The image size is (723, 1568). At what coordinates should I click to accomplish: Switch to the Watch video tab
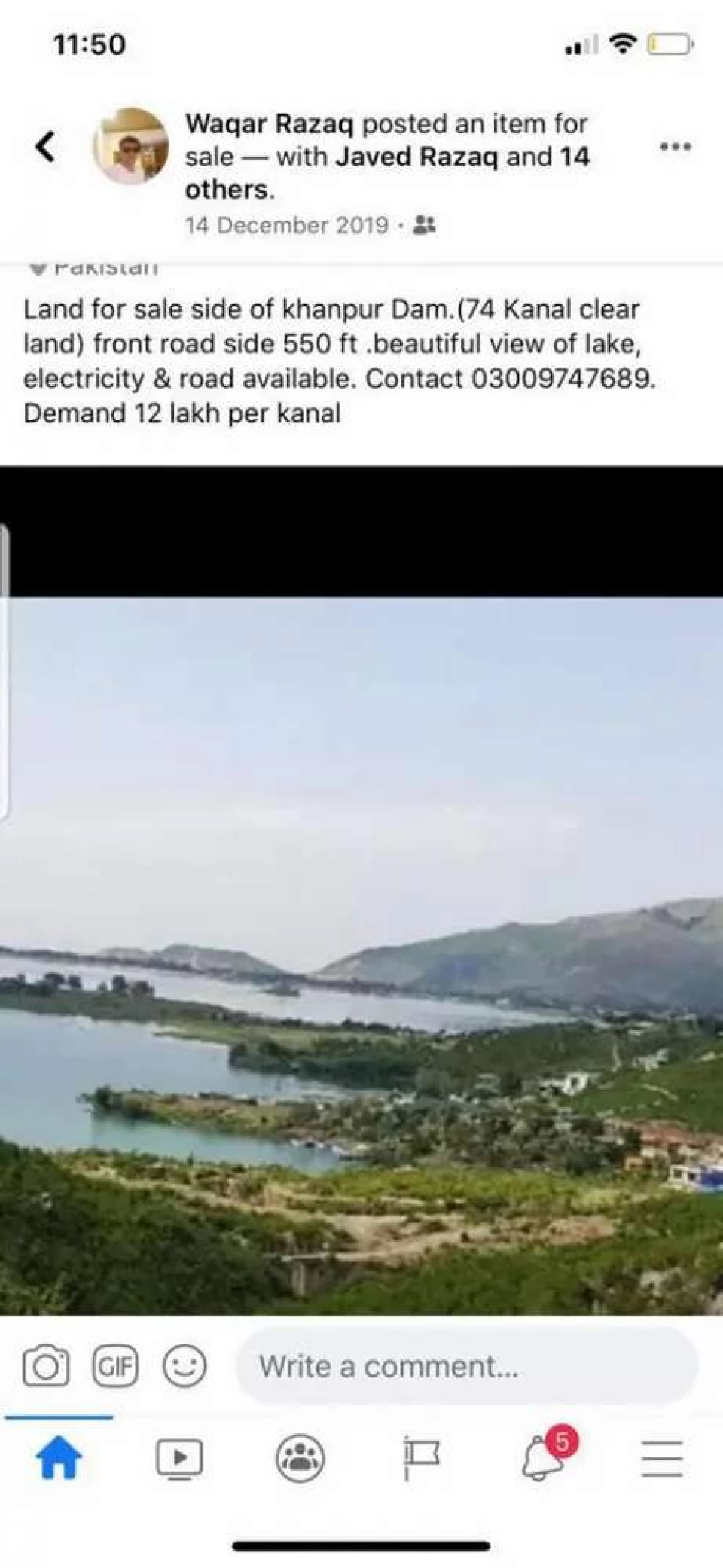179,1458
